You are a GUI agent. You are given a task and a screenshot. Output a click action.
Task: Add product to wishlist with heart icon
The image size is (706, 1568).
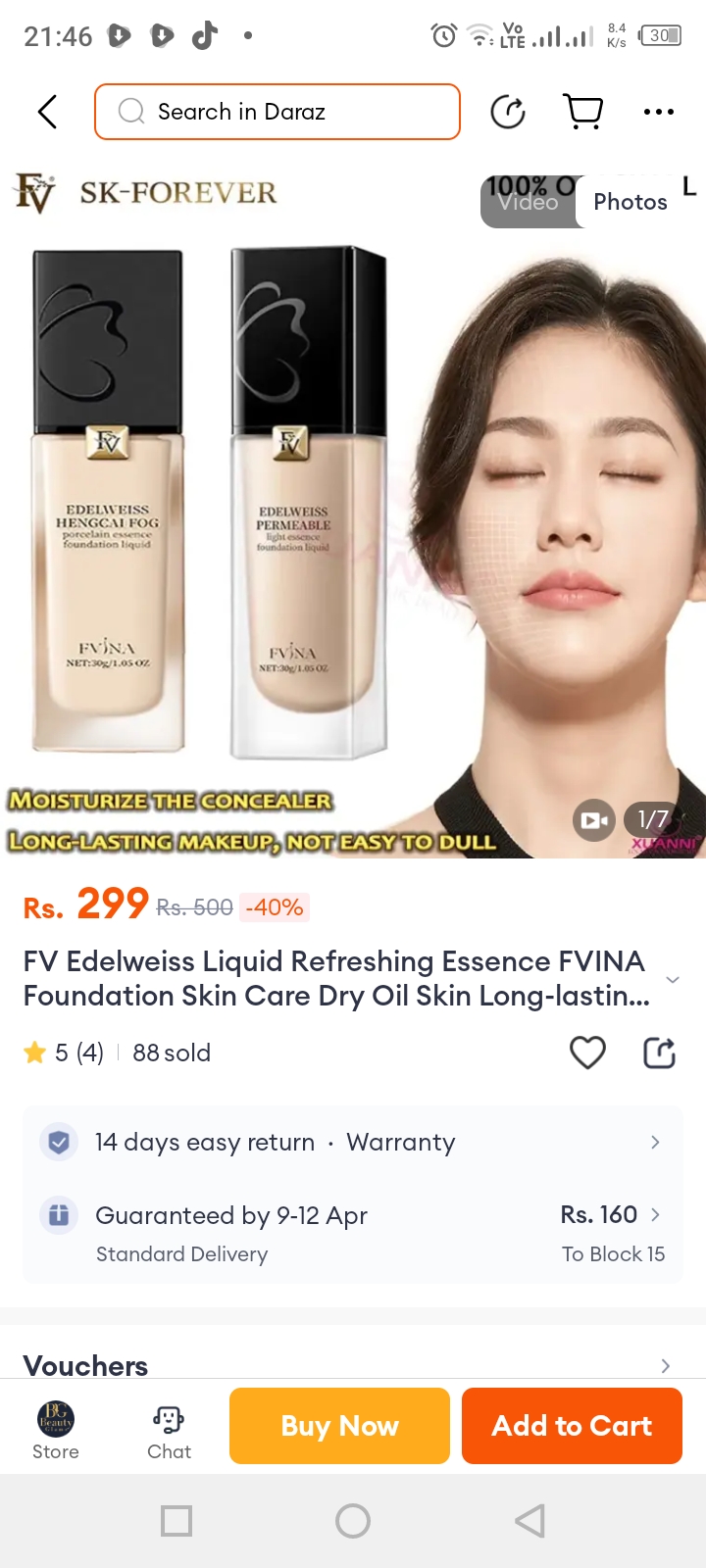tap(587, 1053)
